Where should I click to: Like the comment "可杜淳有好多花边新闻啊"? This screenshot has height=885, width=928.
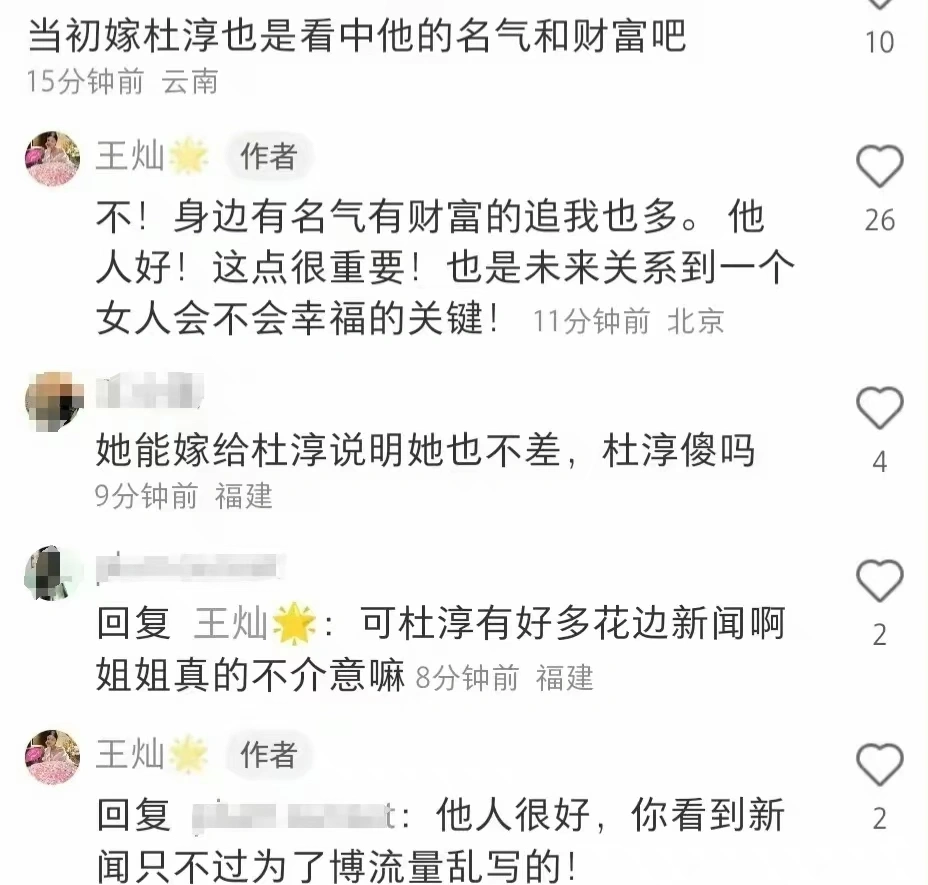point(880,581)
